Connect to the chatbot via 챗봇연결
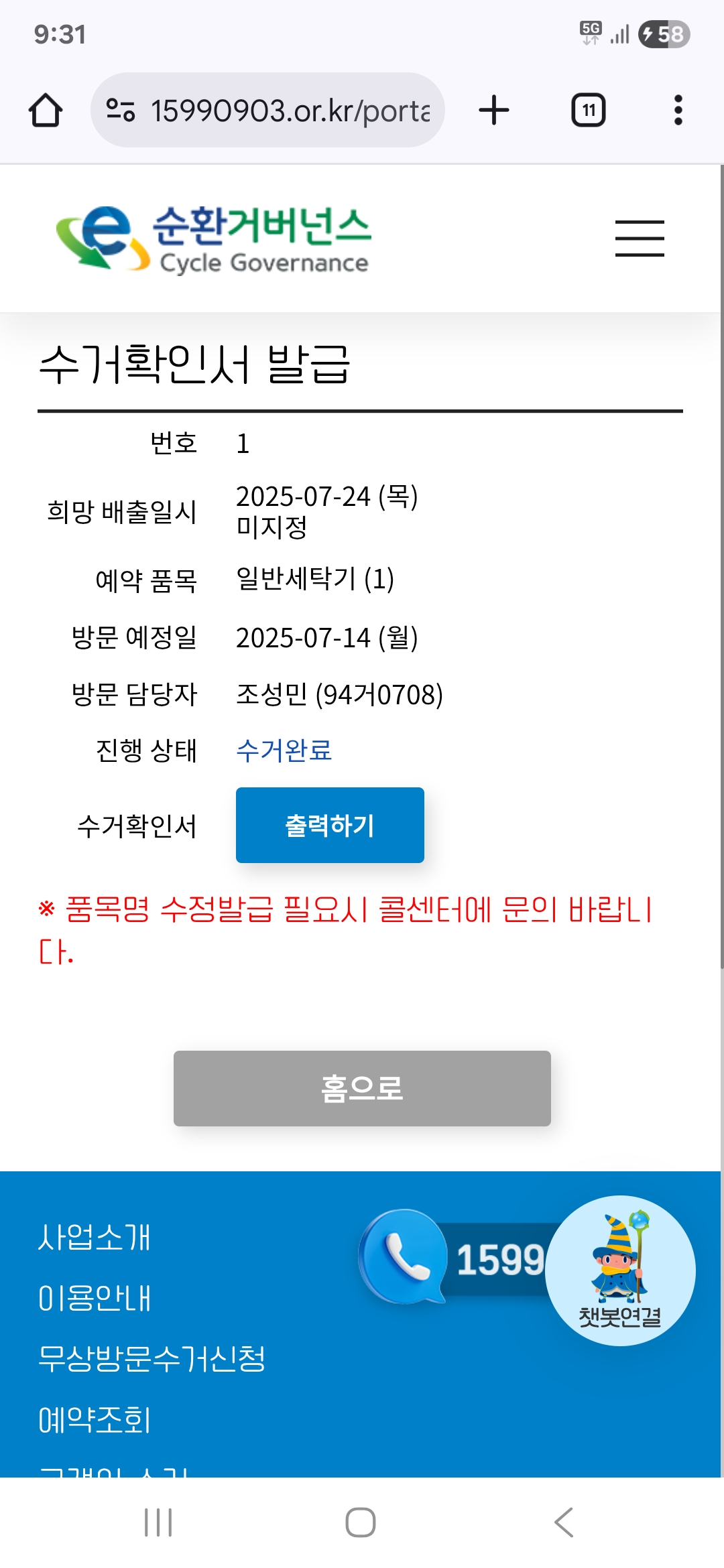The image size is (724, 1568). pos(620,1271)
